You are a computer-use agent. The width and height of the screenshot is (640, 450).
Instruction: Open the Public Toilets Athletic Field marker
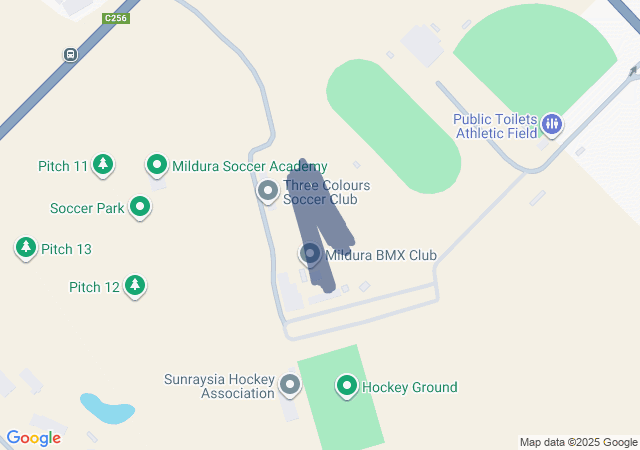coord(553,125)
